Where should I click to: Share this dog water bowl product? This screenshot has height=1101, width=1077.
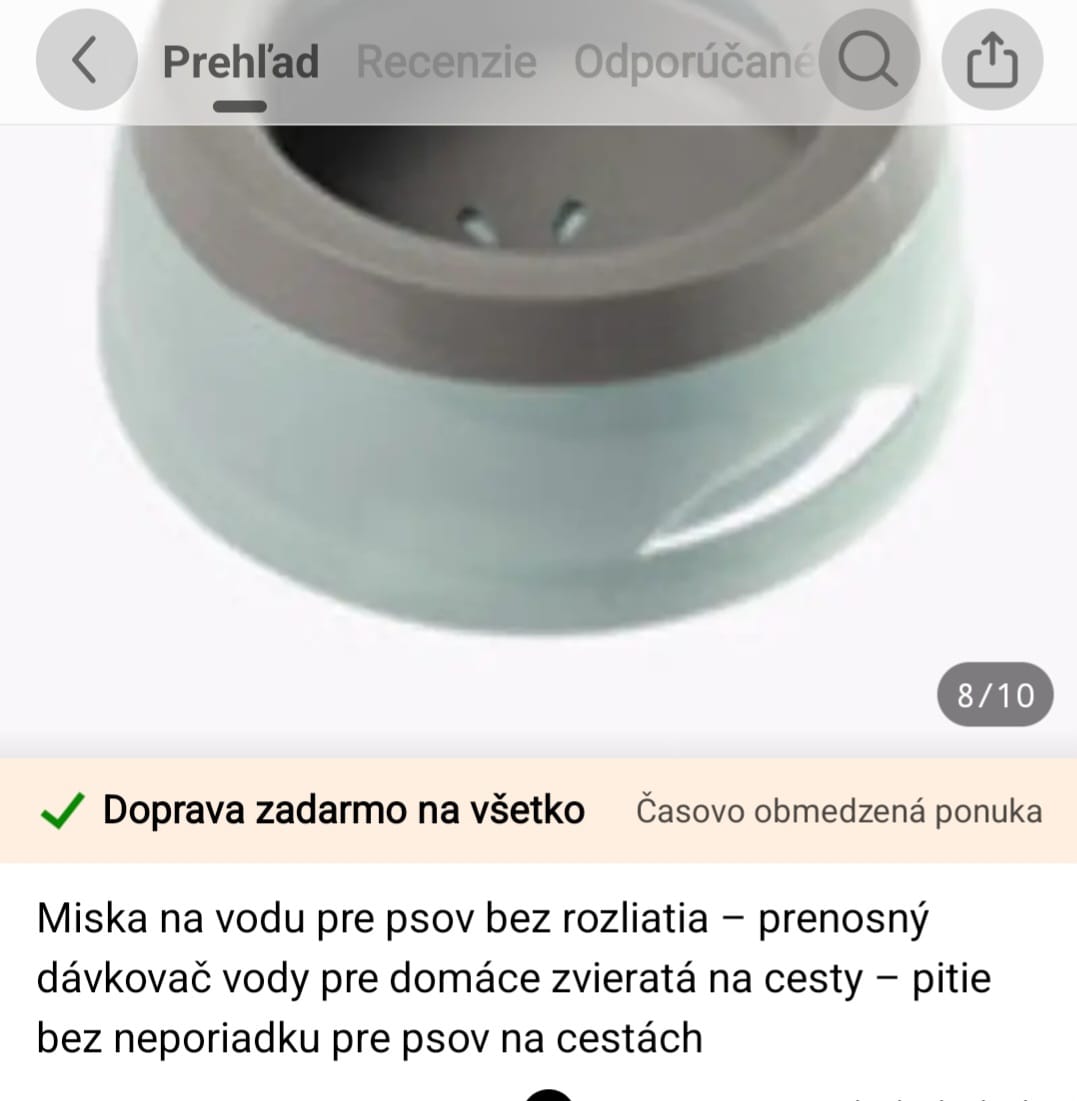coord(992,60)
